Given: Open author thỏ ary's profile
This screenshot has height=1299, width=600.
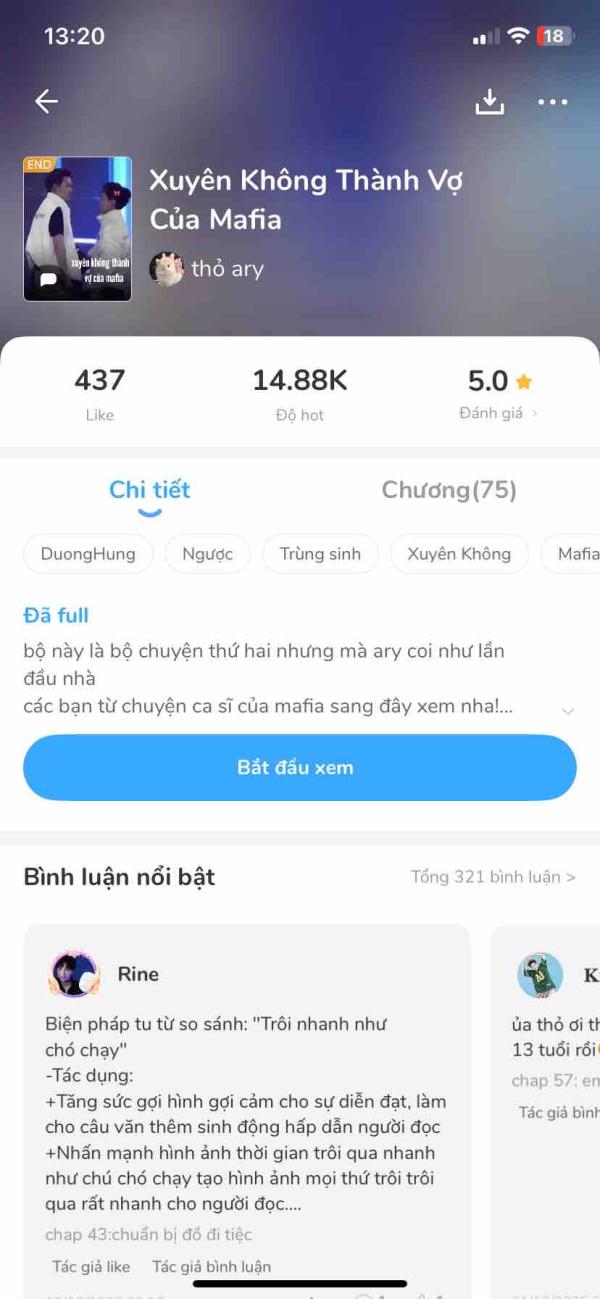Looking at the screenshot, I should click(207, 268).
